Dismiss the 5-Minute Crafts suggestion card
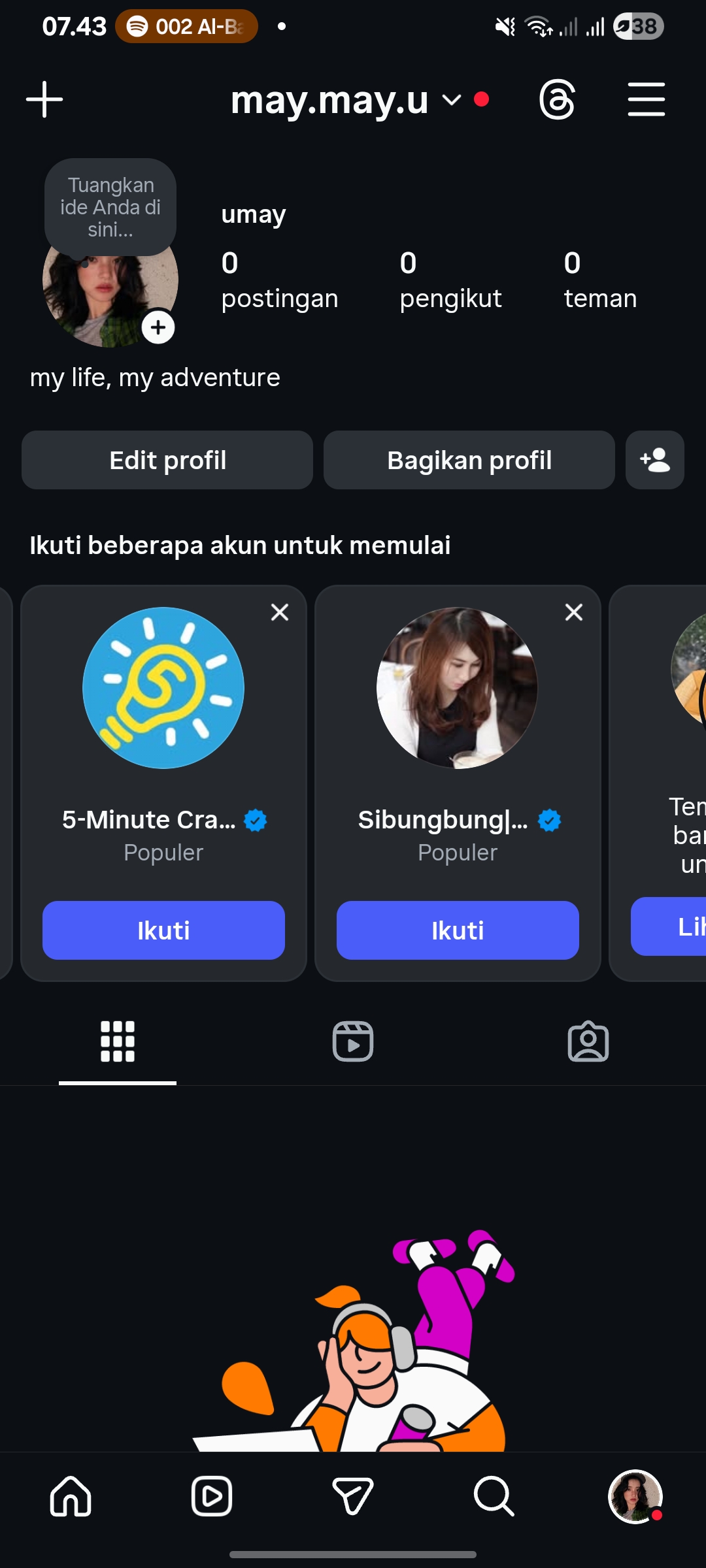 (x=280, y=612)
